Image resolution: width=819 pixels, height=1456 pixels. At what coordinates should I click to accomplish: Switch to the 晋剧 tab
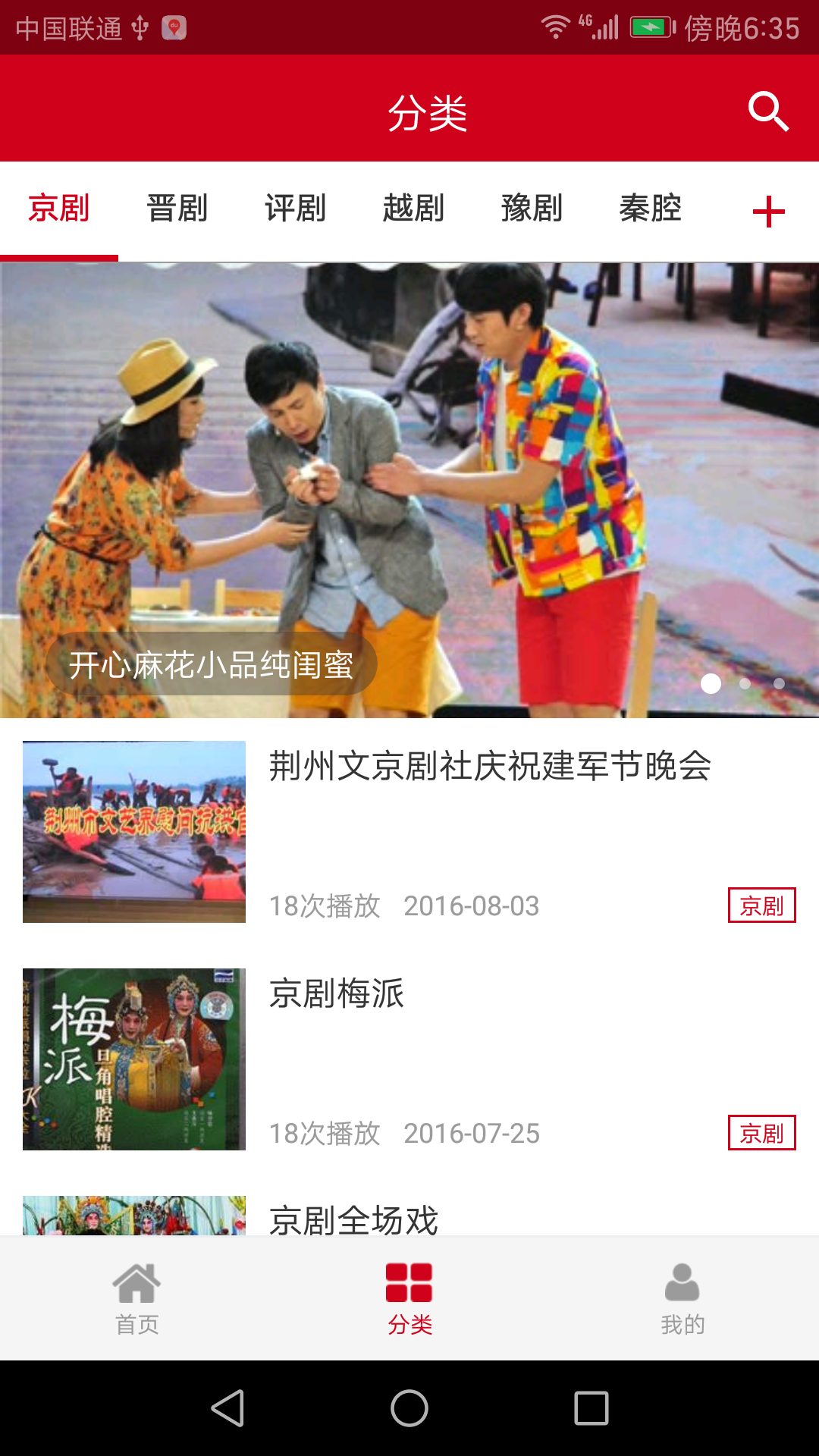pos(177,209)
